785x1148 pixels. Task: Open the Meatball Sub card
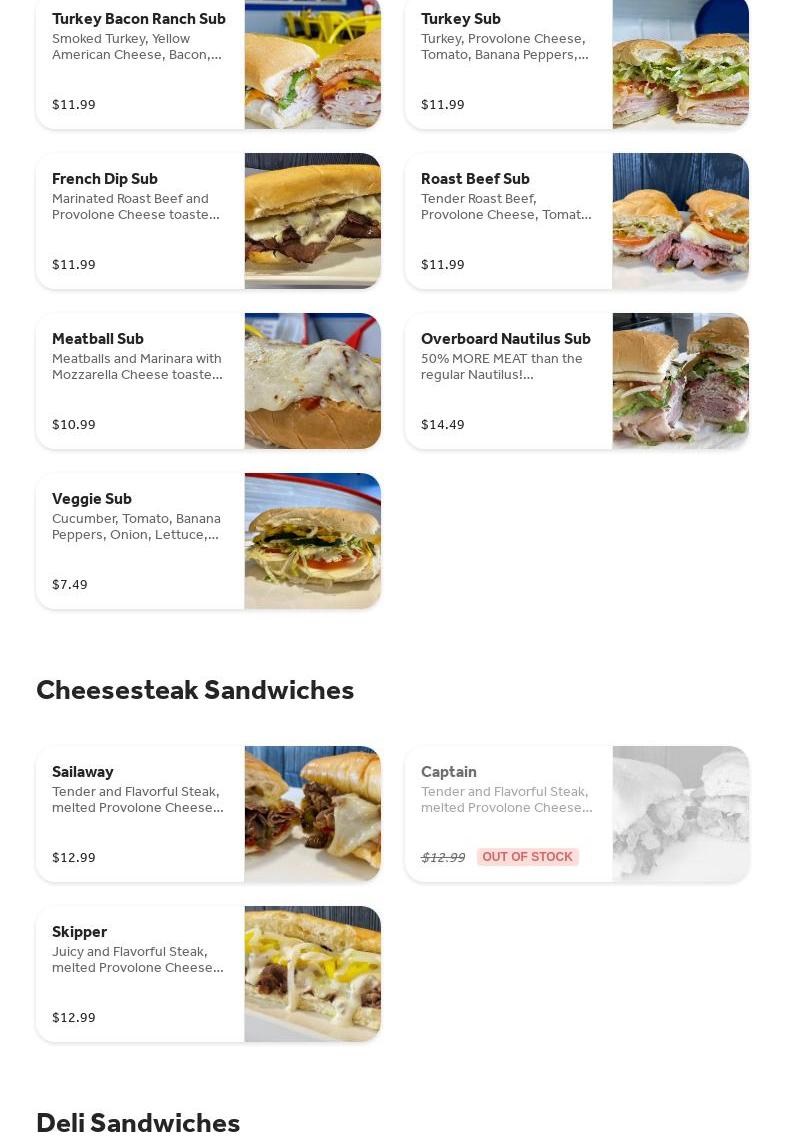click(x=208, y=381)
